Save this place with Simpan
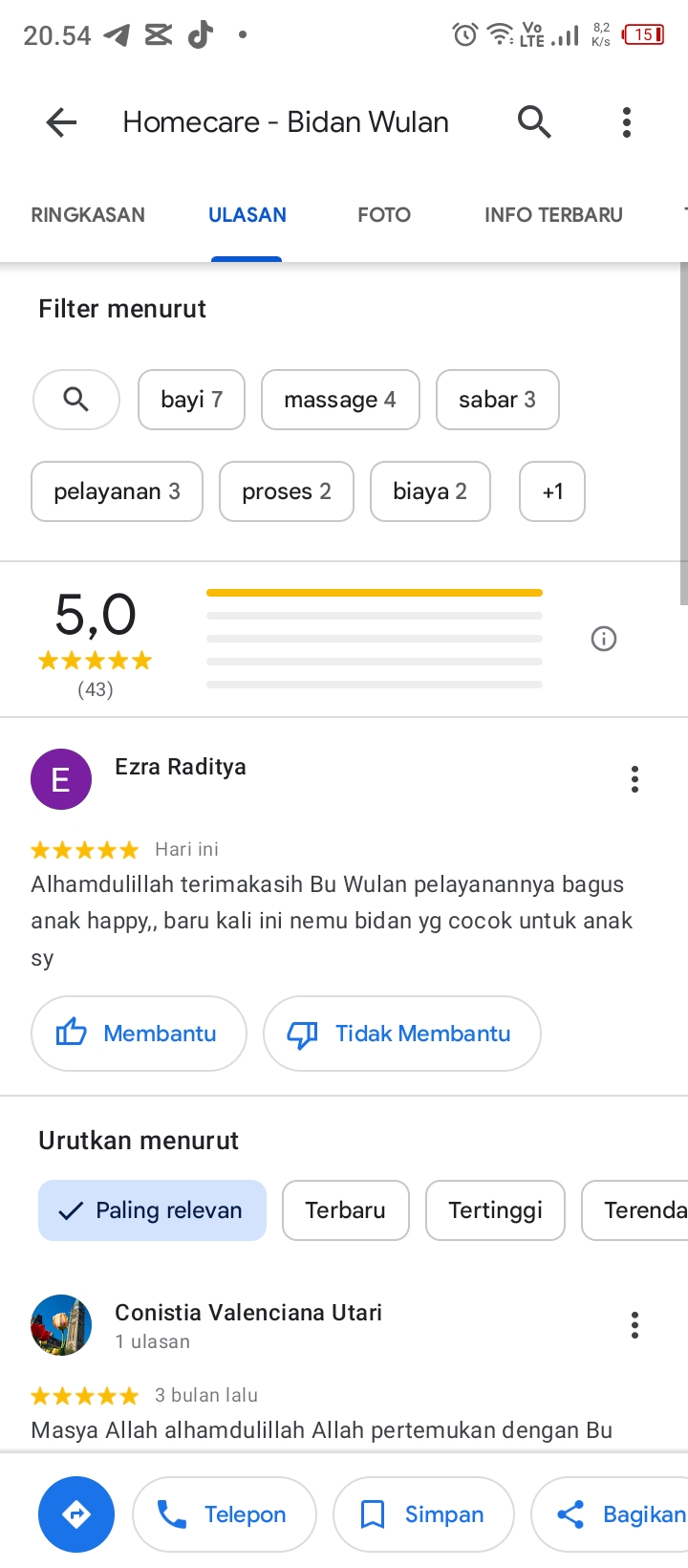 pyautogui.click(x=422, y=1514)
